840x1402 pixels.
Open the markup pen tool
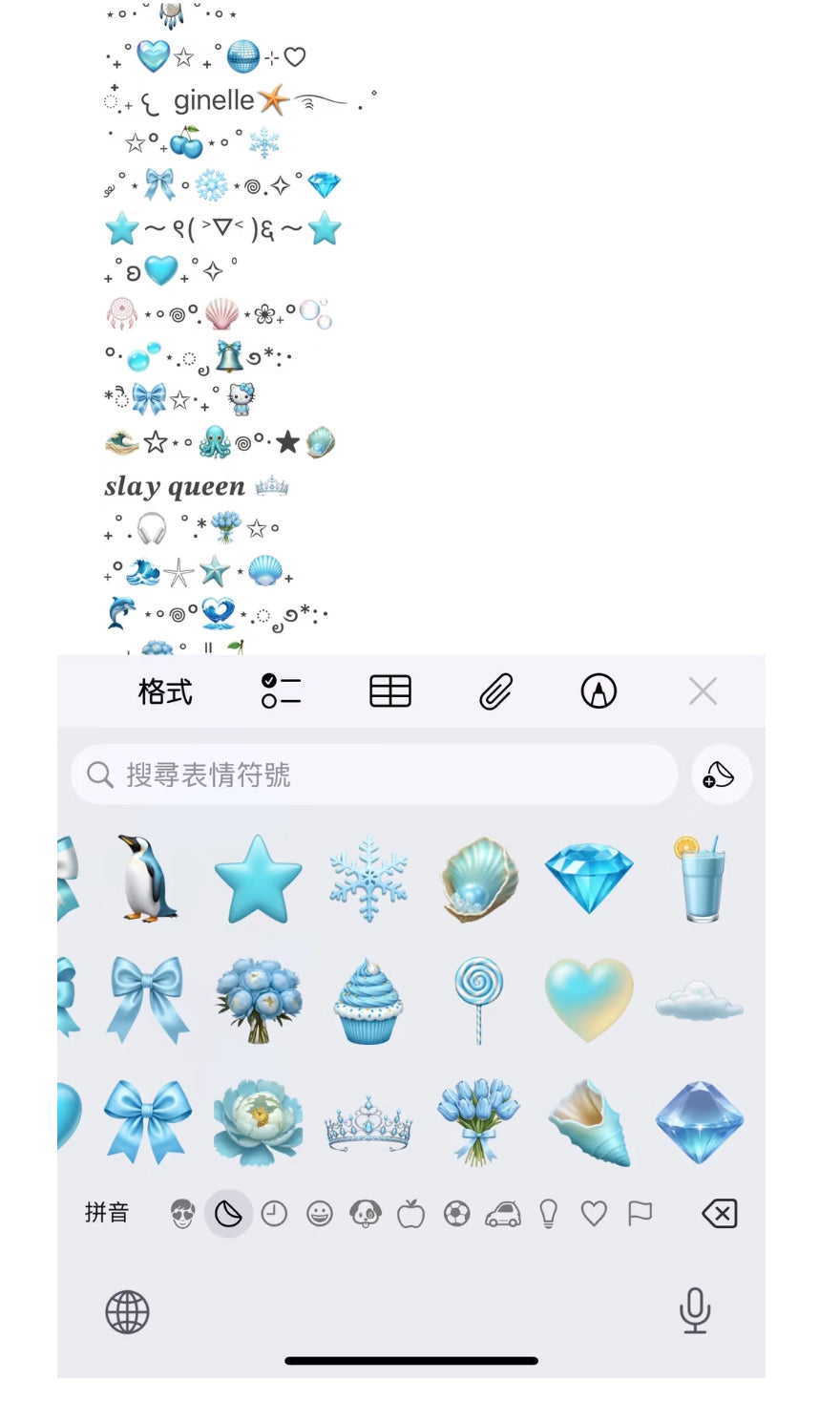[x=598, y=691]
